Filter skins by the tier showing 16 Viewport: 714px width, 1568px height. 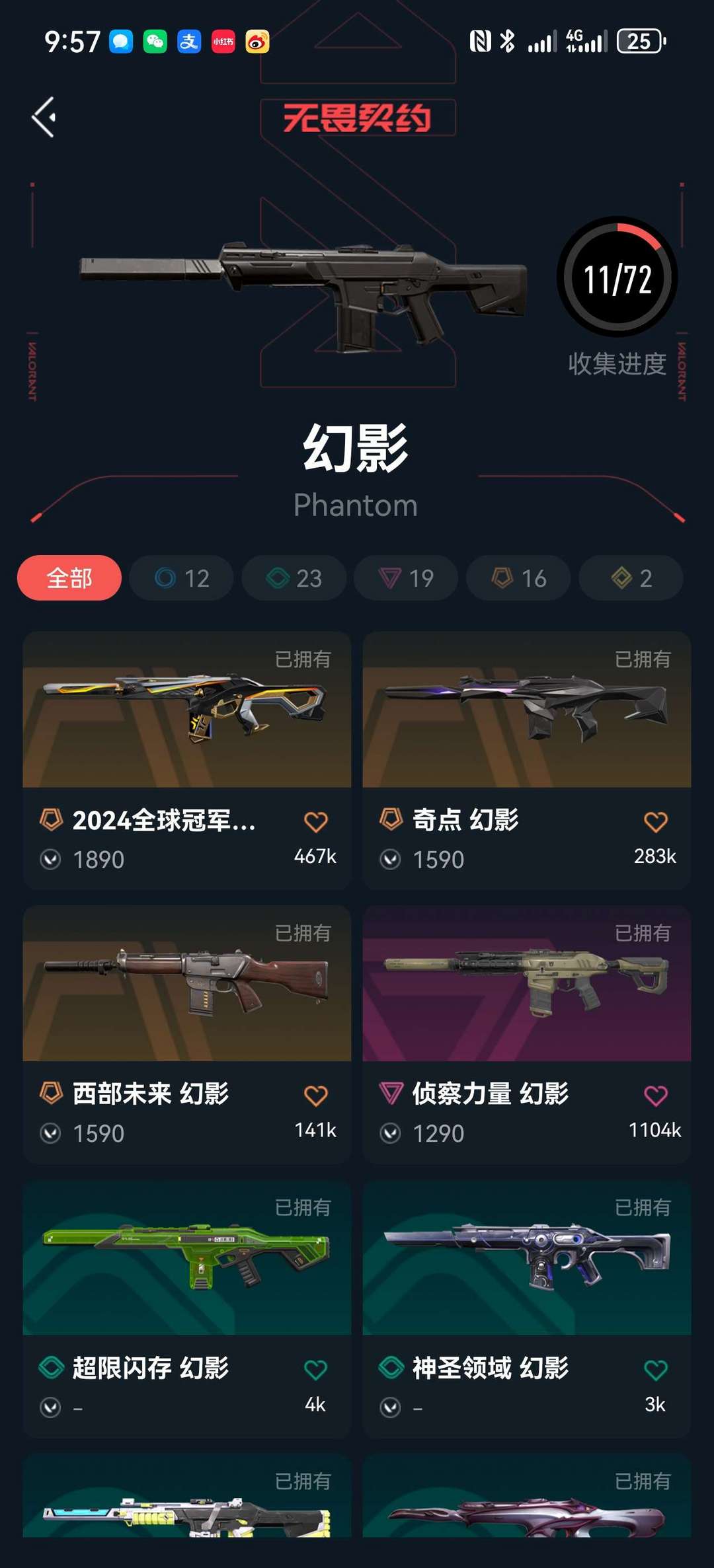(518, 578)
